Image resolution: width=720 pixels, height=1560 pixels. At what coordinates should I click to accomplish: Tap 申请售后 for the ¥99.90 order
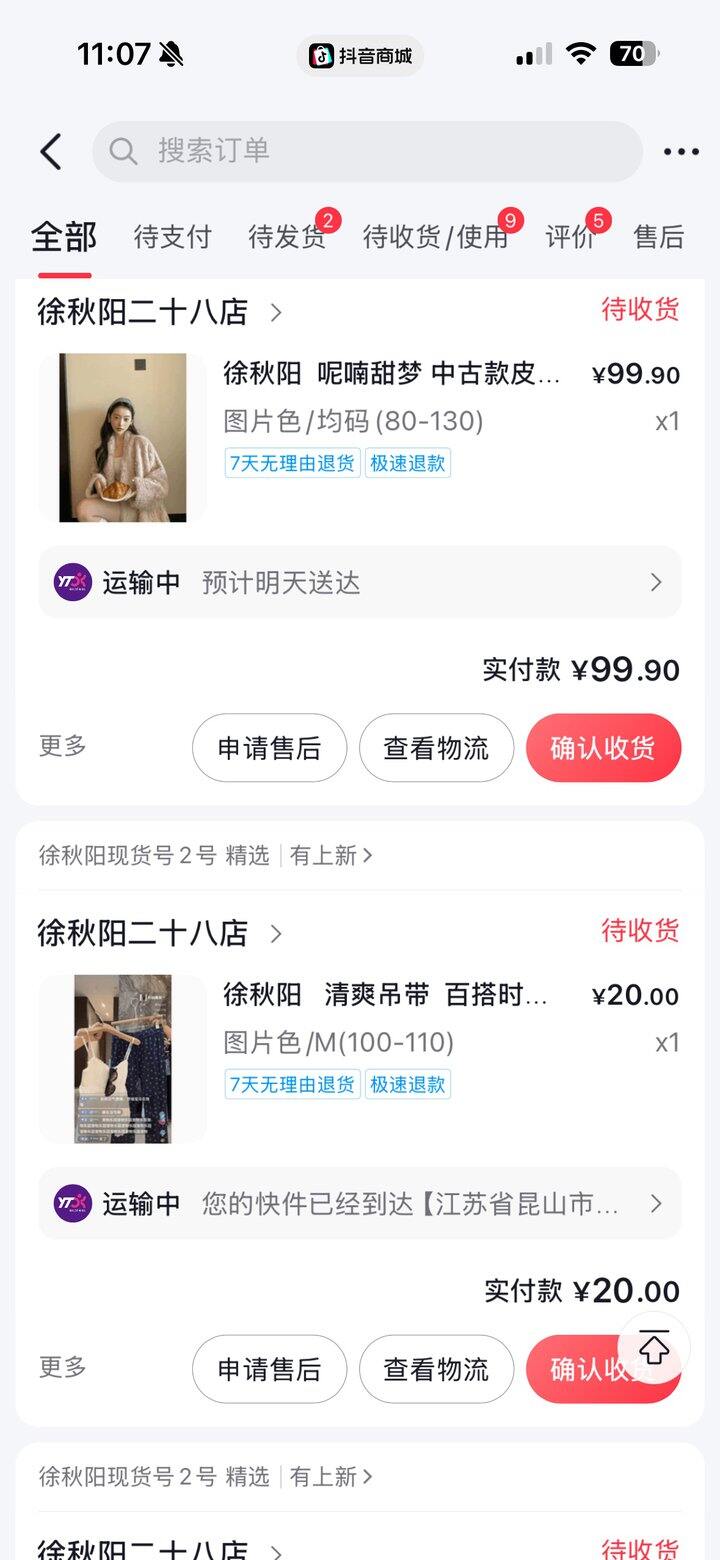269,748
